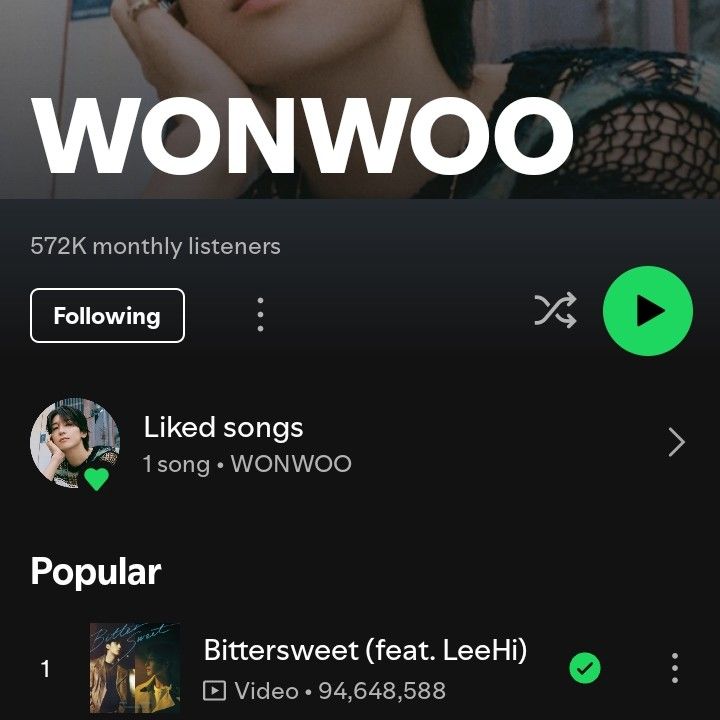
Task: Toggle shuffle mode
Action: click(555, 311)
